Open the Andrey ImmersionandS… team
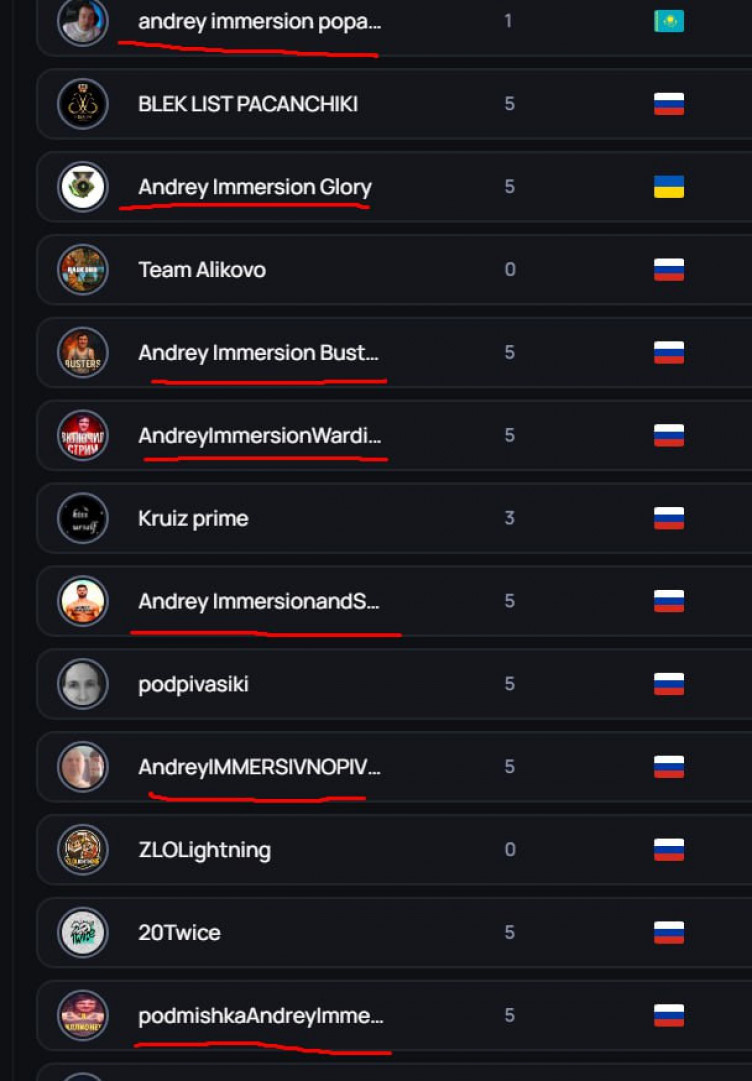Viewport: 752px width, 1081px height. point(259,602)
